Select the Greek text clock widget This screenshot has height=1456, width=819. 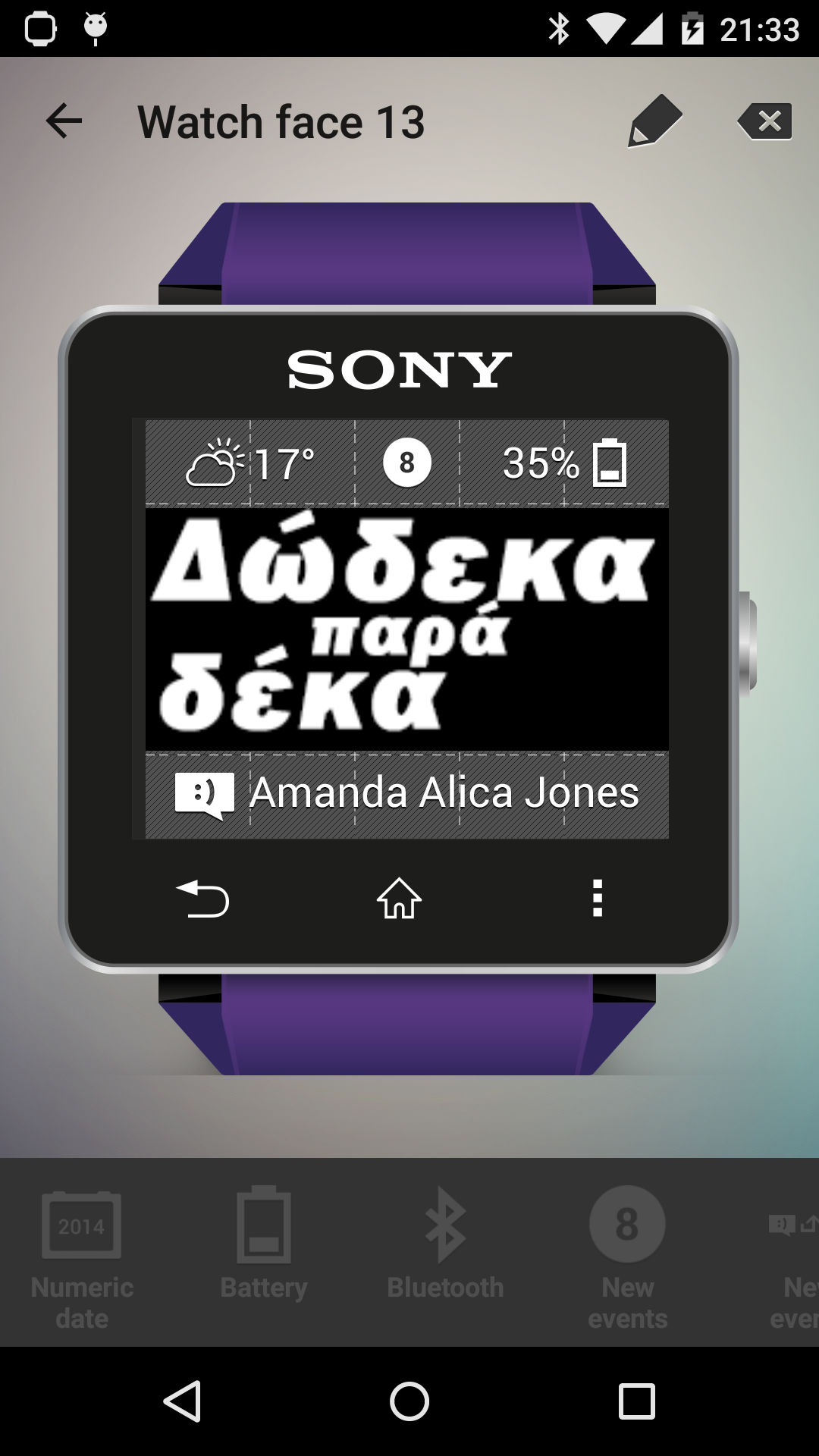click(x=407, y=629)
